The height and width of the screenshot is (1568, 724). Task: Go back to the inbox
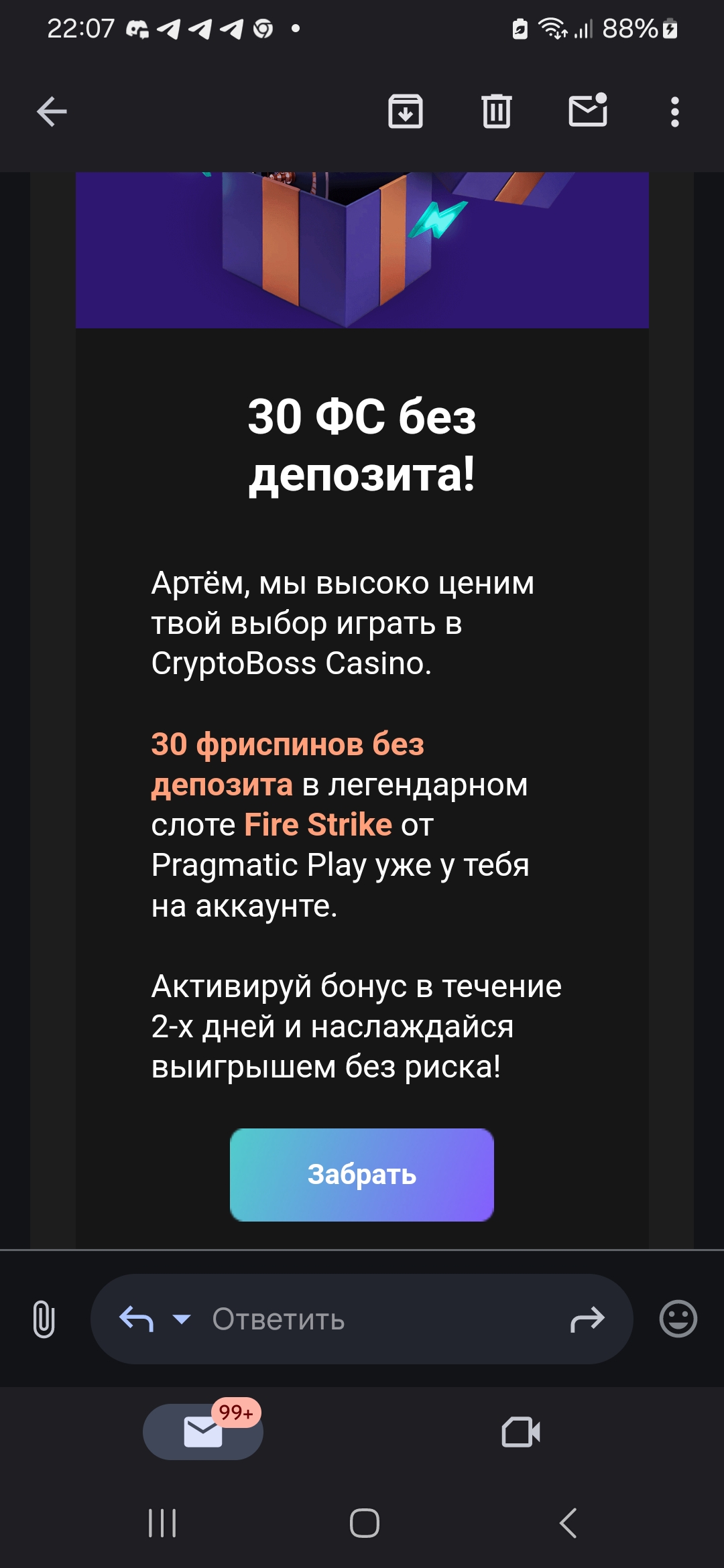point(52,111)
